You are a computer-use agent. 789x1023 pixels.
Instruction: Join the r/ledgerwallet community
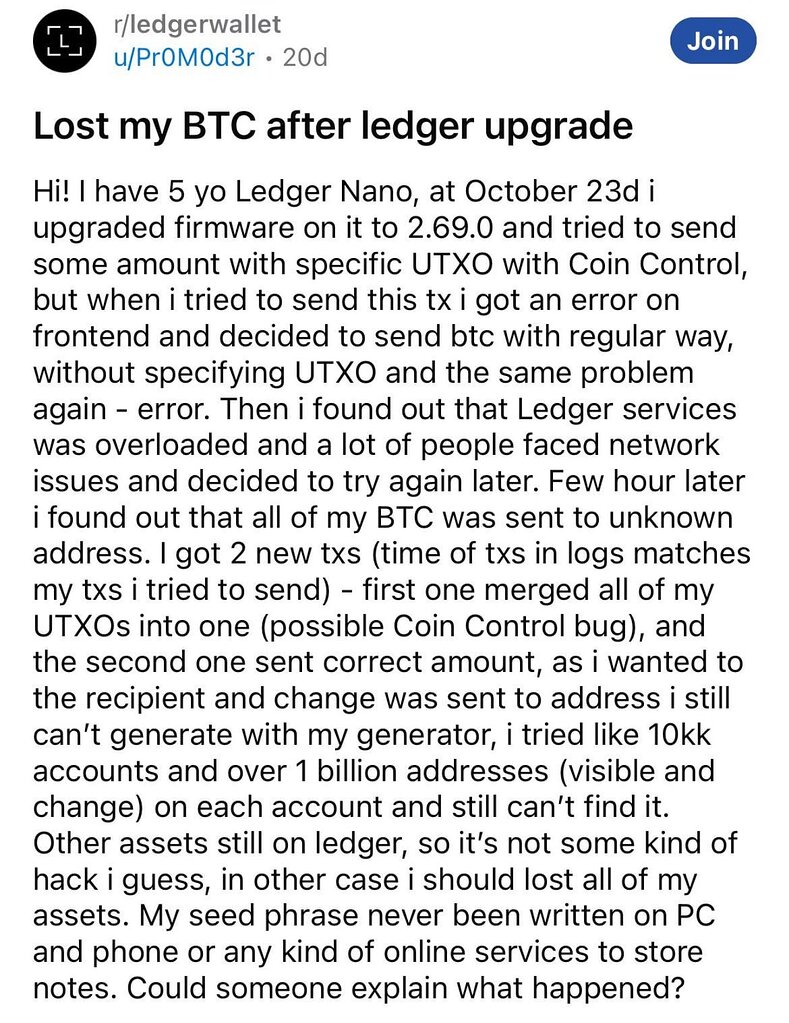click(x=712, y=42)
